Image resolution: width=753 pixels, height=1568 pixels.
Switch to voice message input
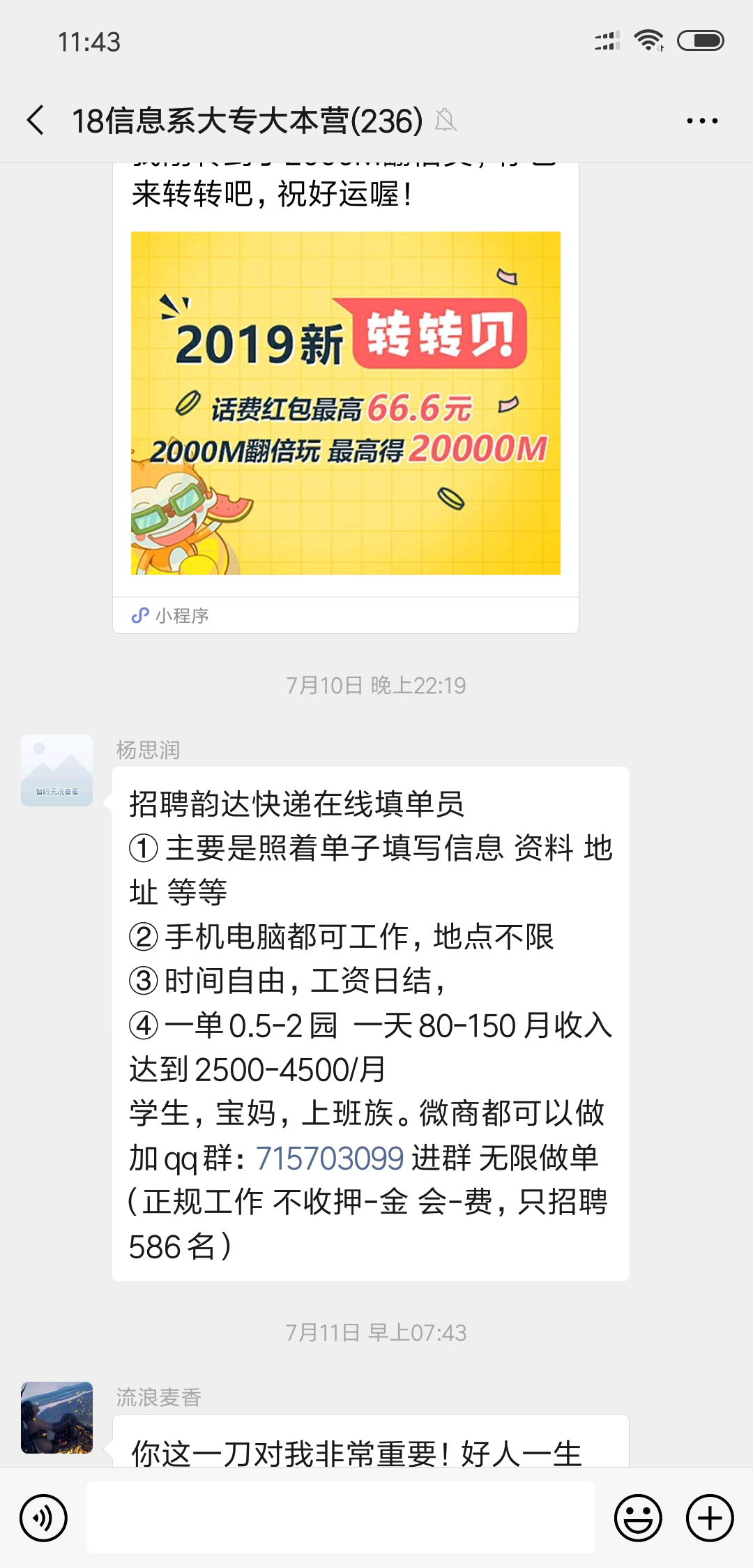pos(43,1518)
